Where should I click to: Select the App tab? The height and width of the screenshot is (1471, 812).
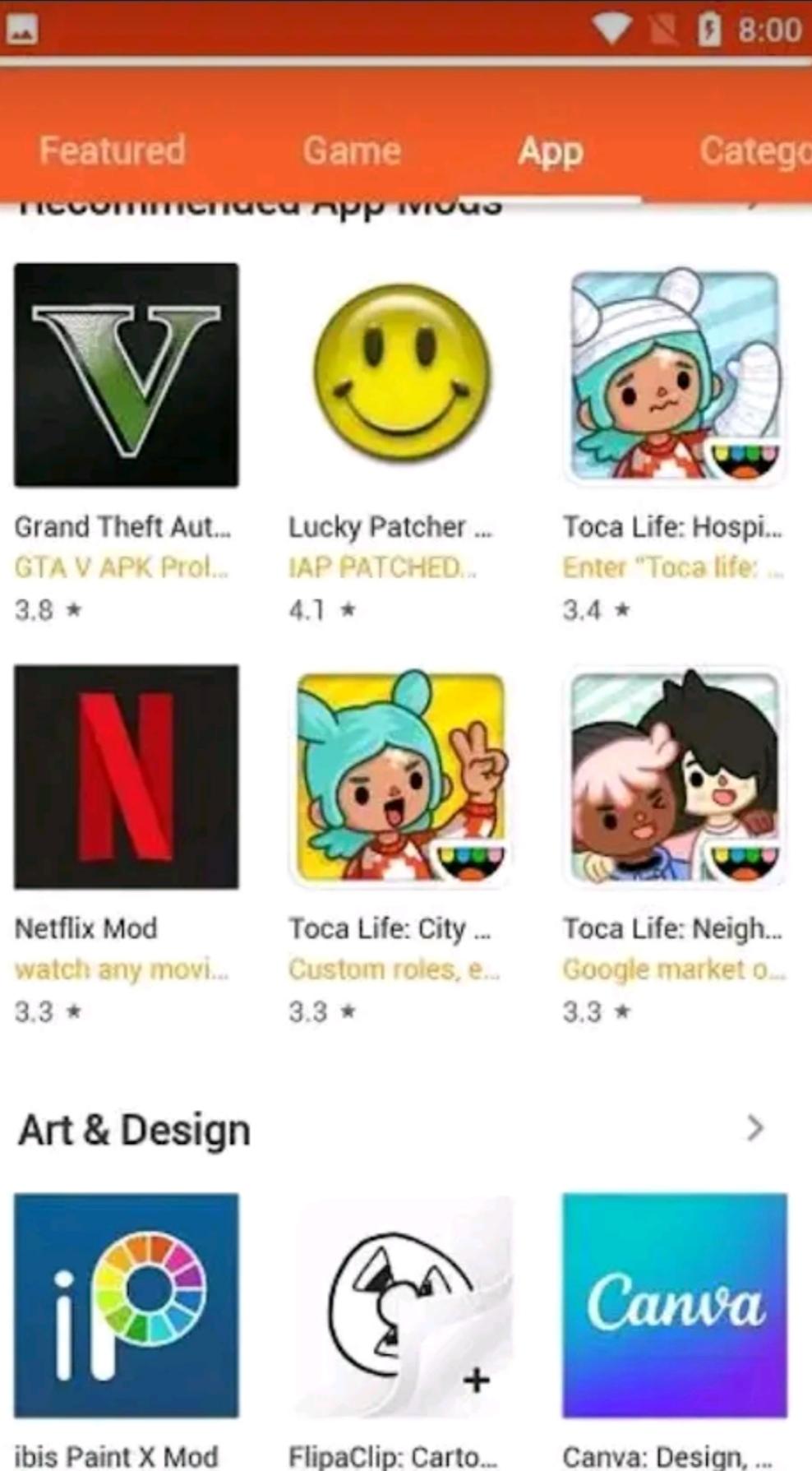(550, 150)
